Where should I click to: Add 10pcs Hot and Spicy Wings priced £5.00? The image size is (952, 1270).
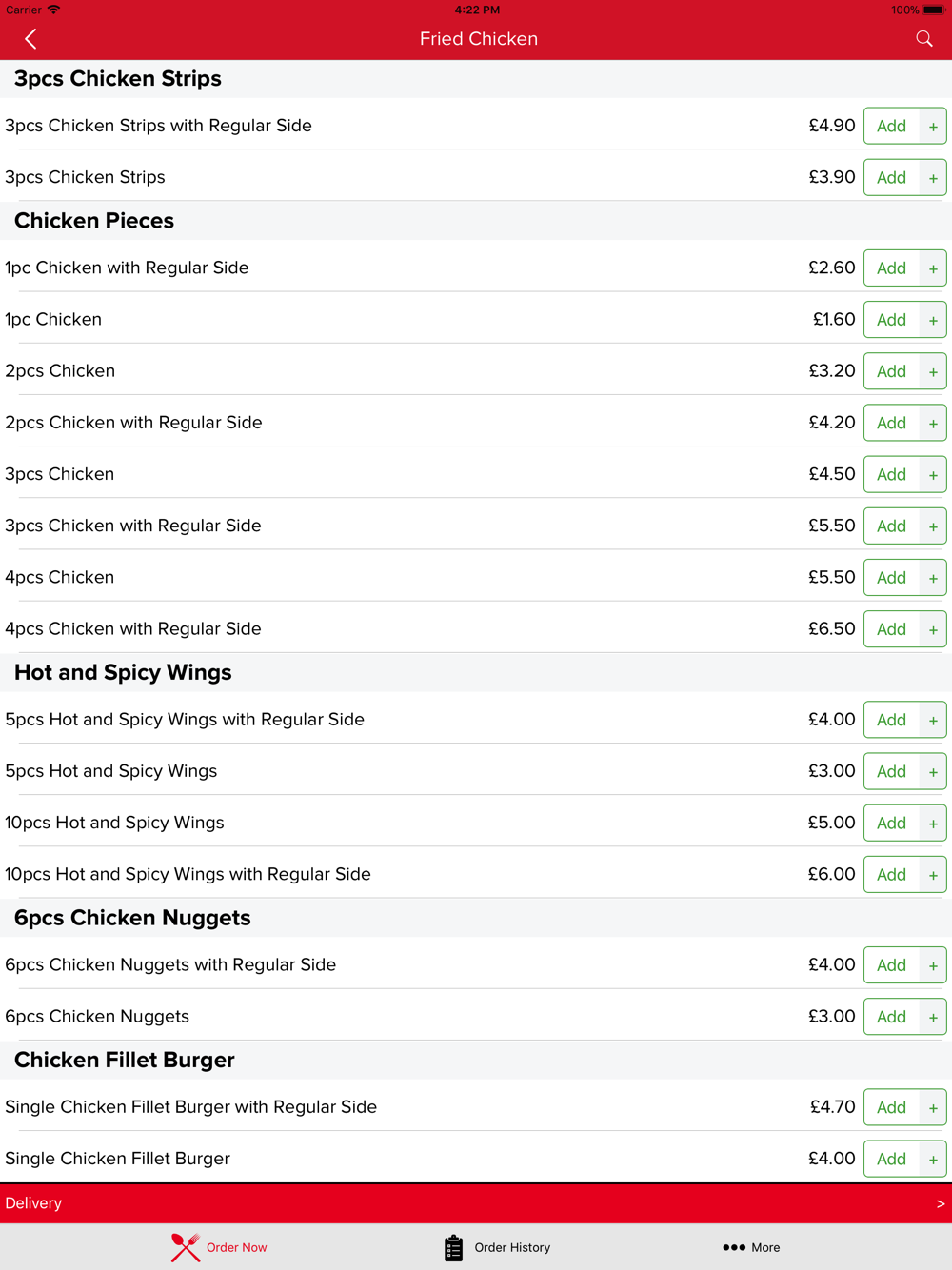(904, 823)
